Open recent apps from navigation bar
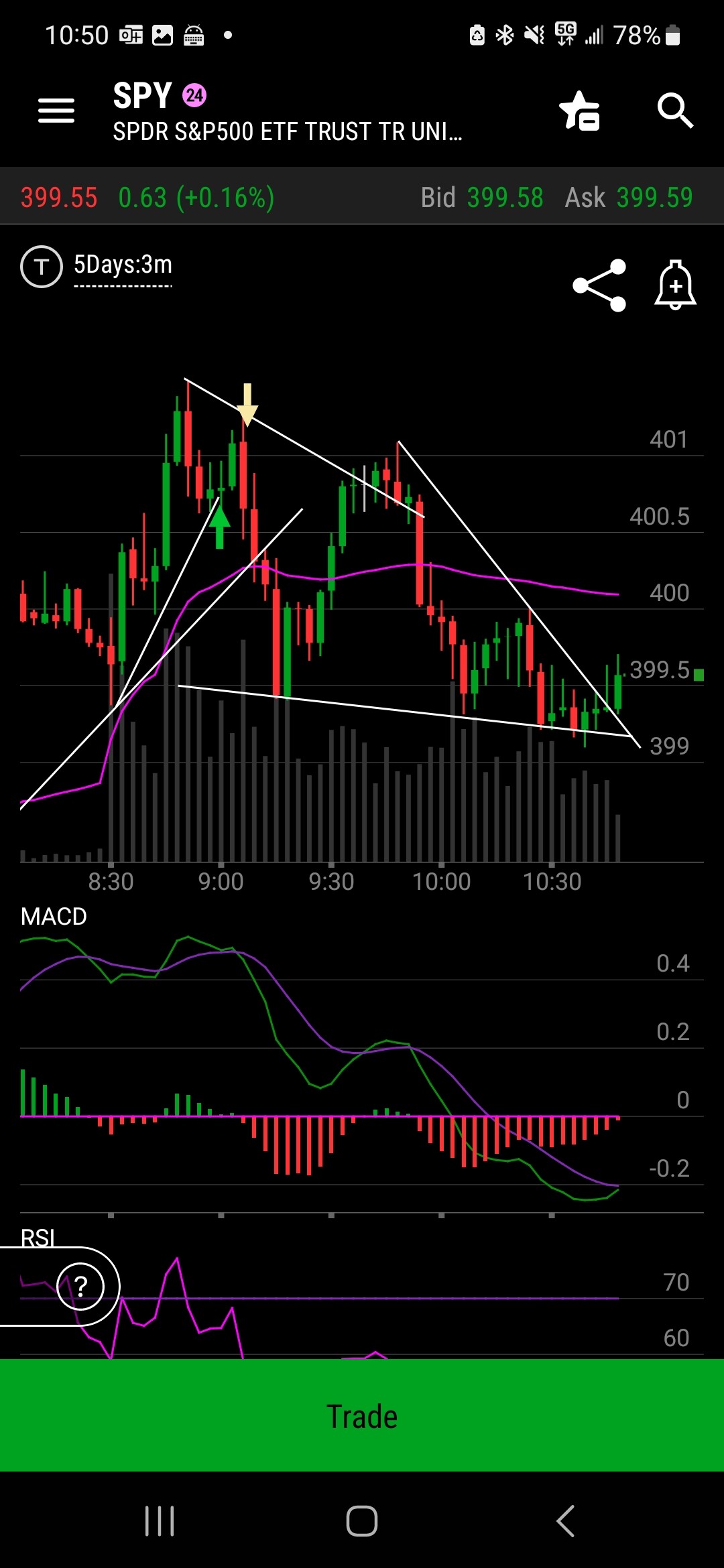The image size is (724, 1568). [x=160, y=1520]
